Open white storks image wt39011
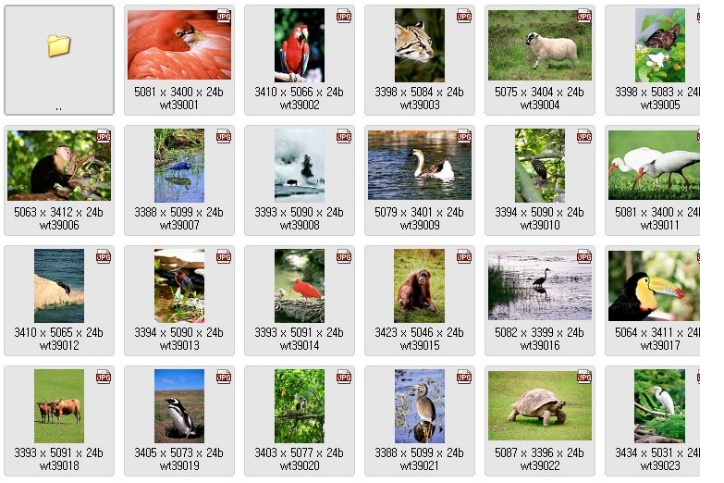This screenshot has width=724, height=483. (x=652, y=180)
